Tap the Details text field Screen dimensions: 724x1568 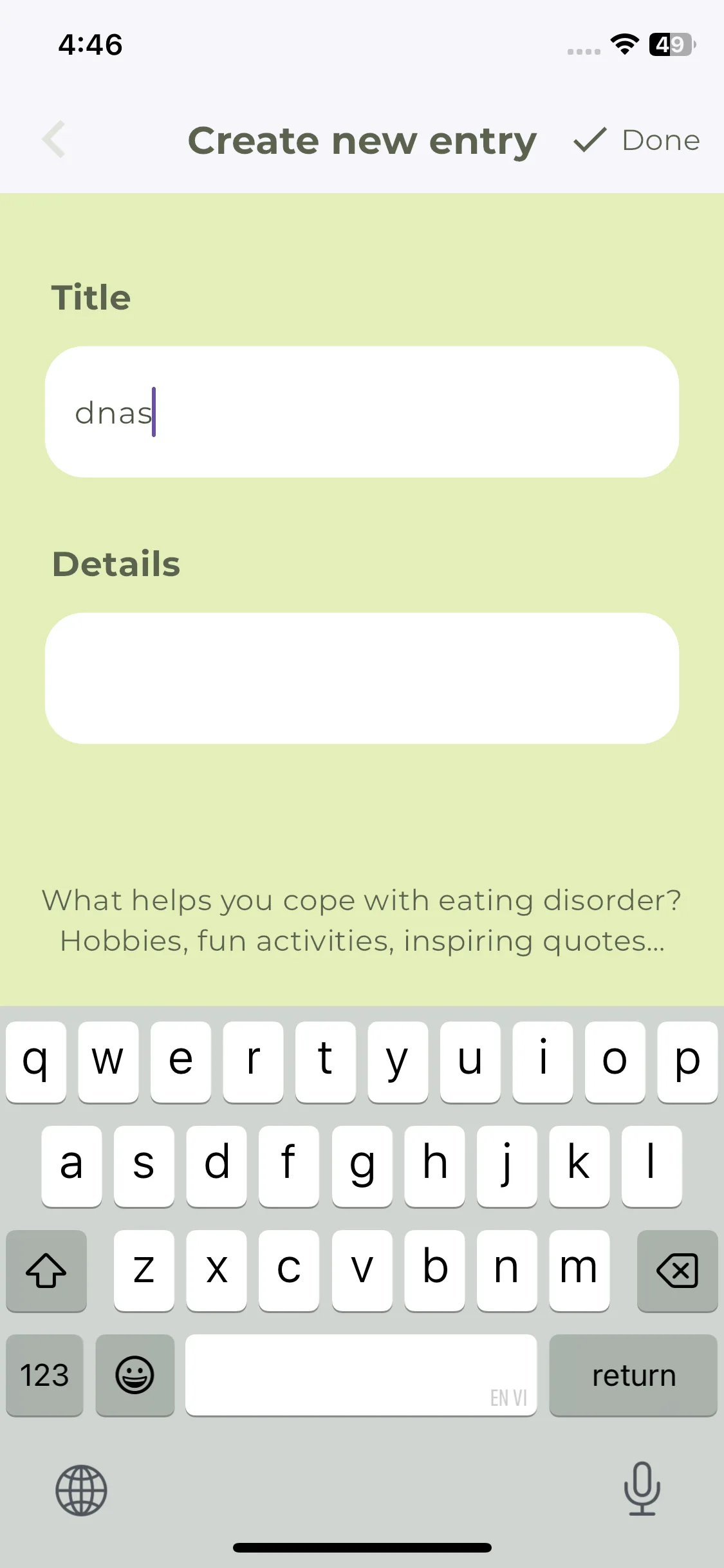click(x=362, y=678)
